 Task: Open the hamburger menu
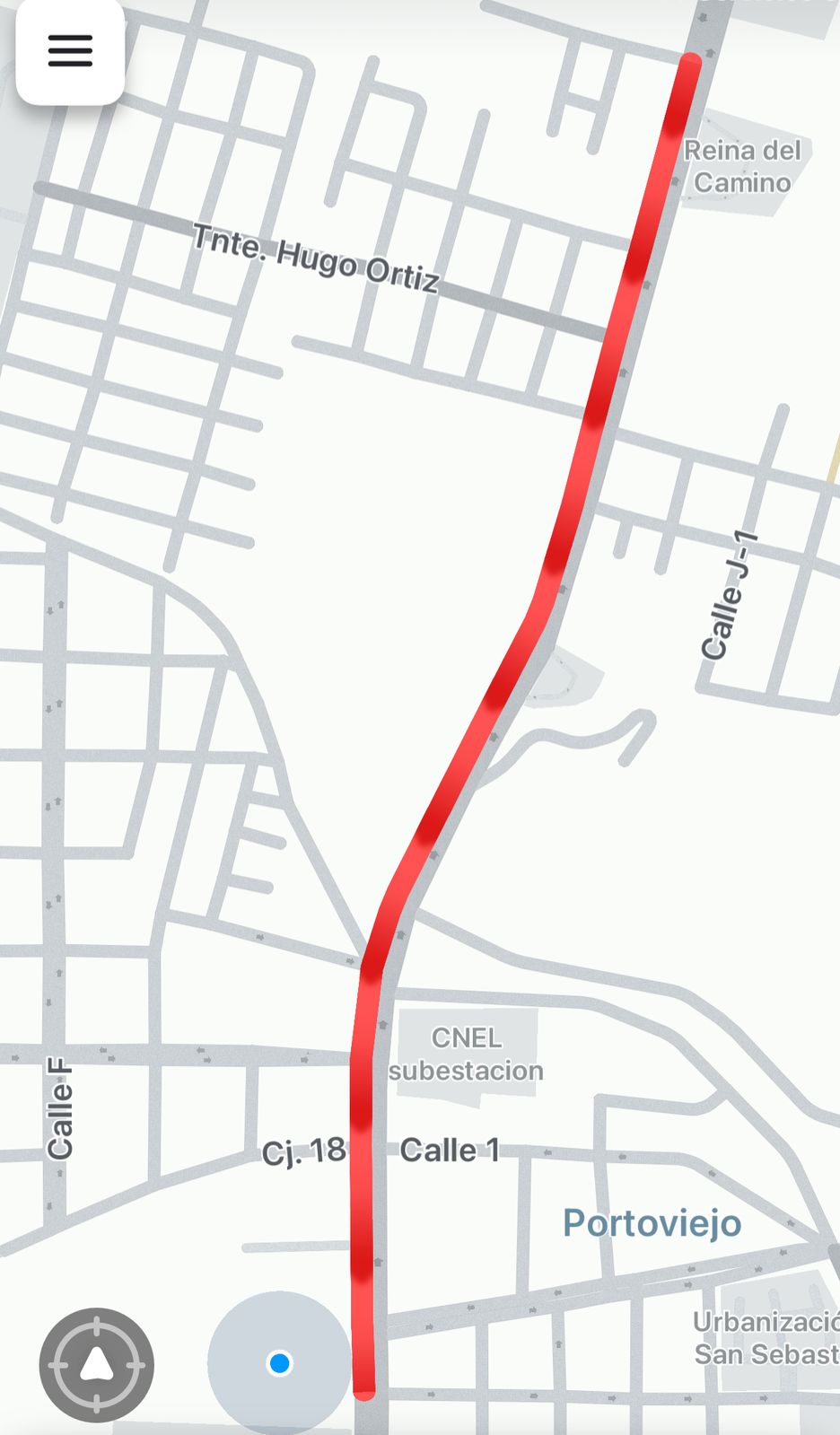pyautogui.click(x=70, y=51)
